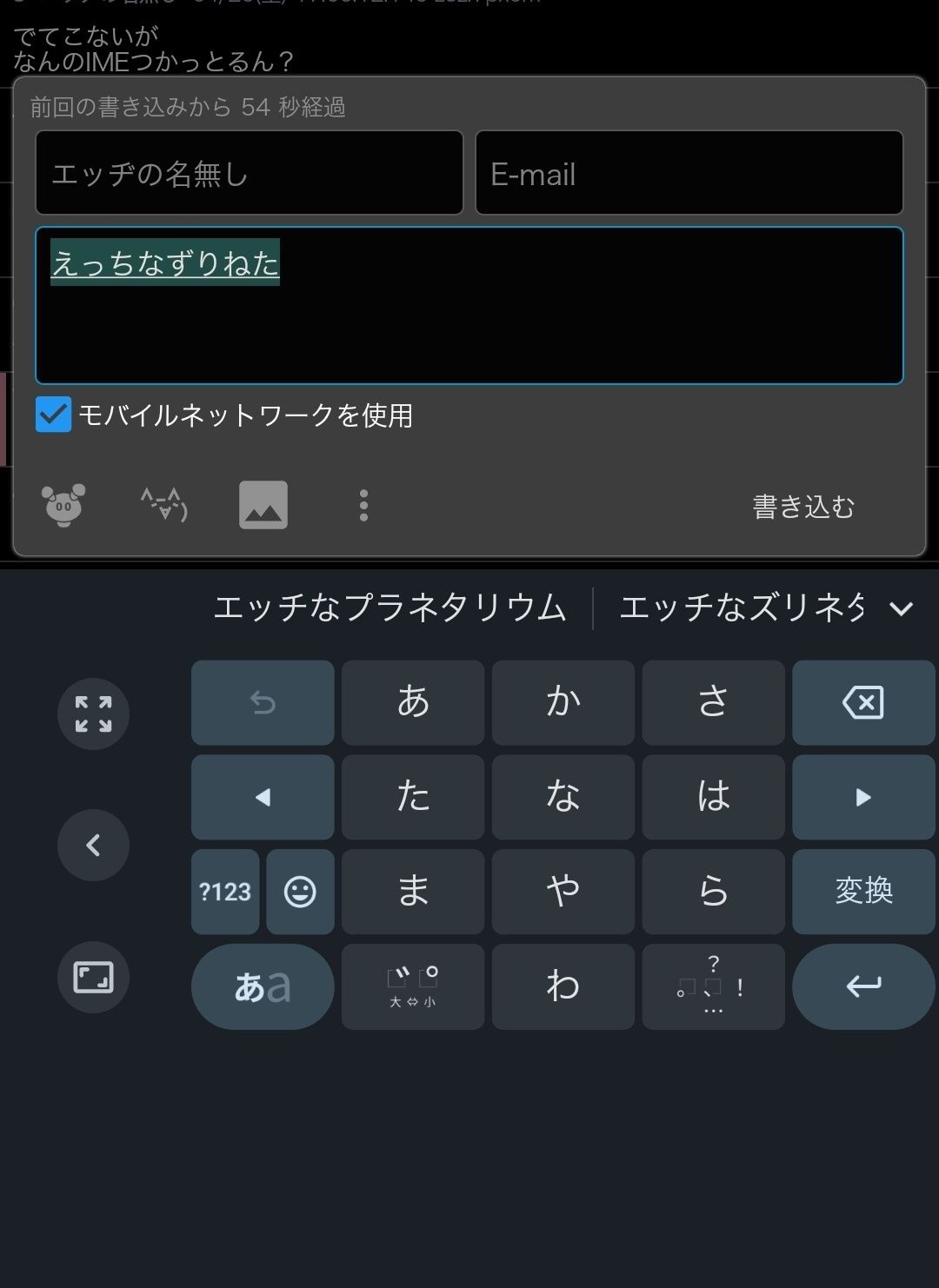
Task: Tap the name field エッヂの名無し
Action: pyautogui.click(x=249, y=173)
